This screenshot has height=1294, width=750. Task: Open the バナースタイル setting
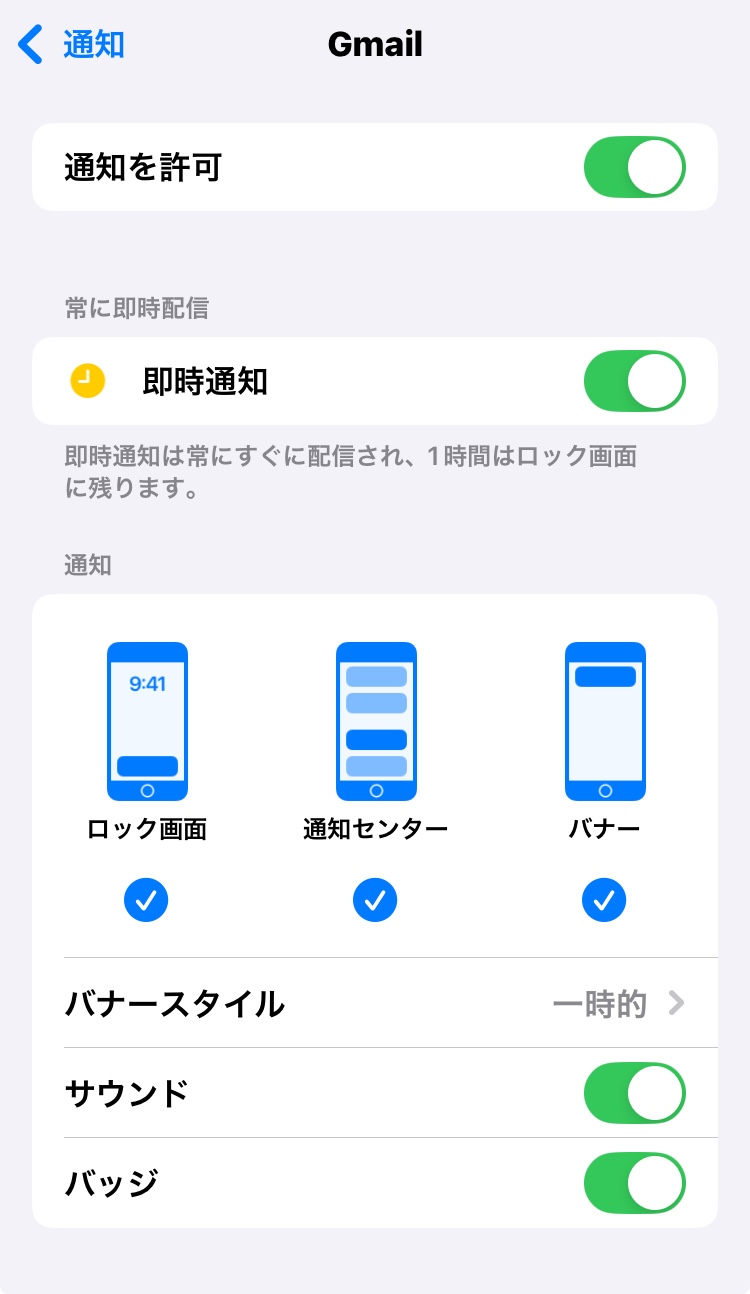(375, 1003)
